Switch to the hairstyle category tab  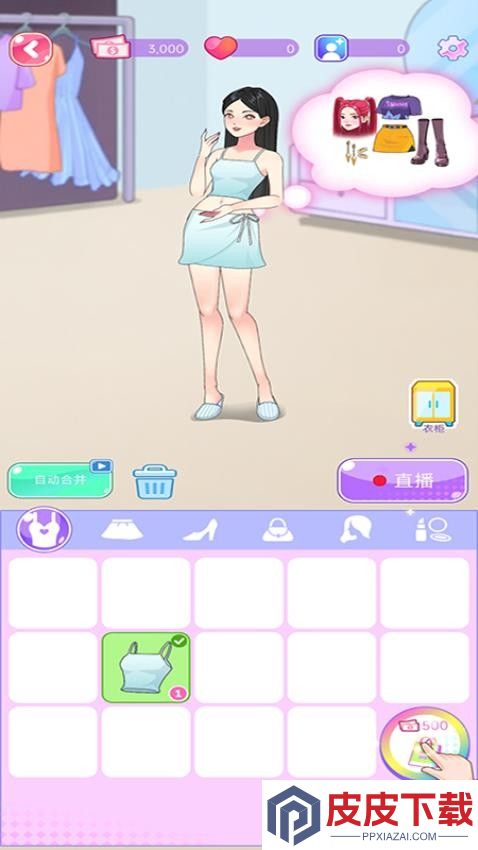(356, 530)
